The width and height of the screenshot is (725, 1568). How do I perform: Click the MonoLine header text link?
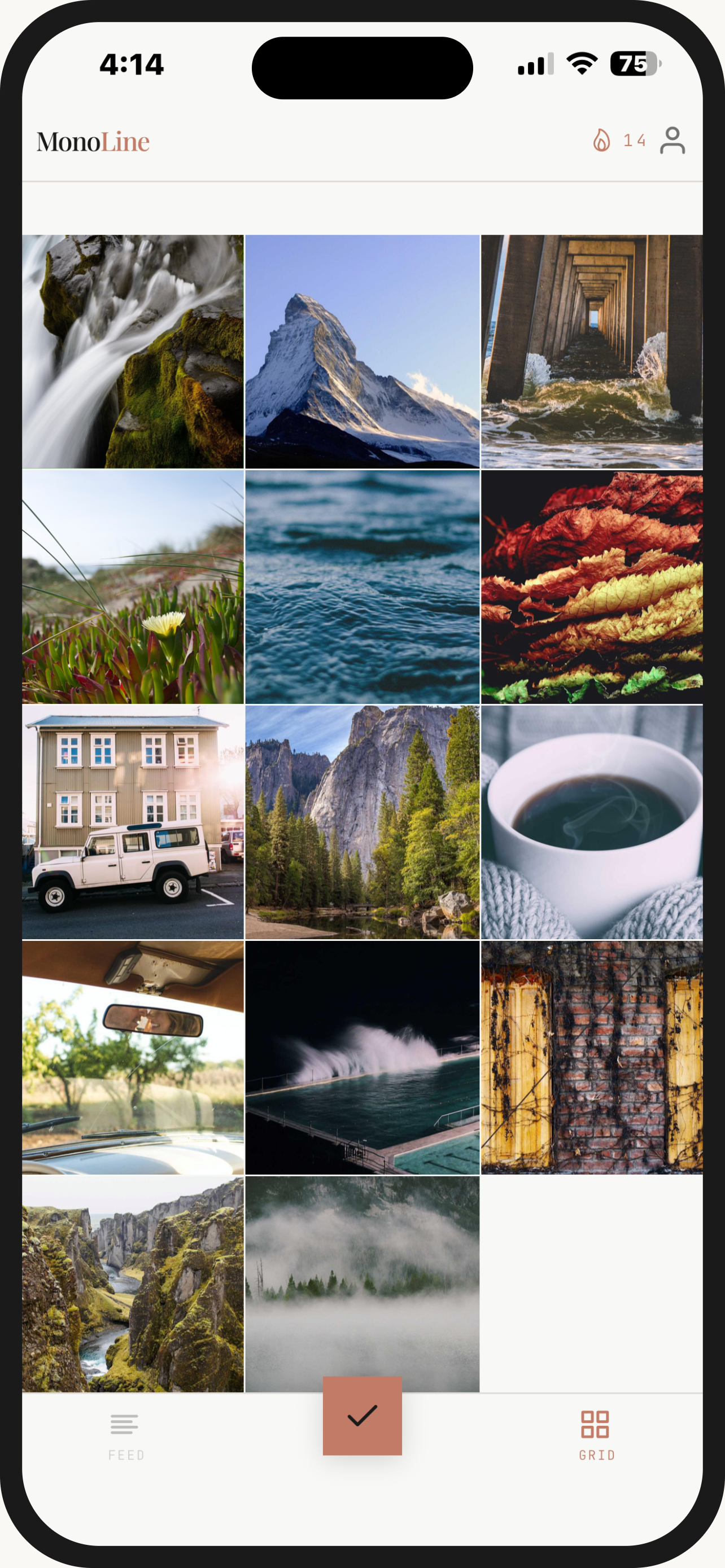point(93,141)
